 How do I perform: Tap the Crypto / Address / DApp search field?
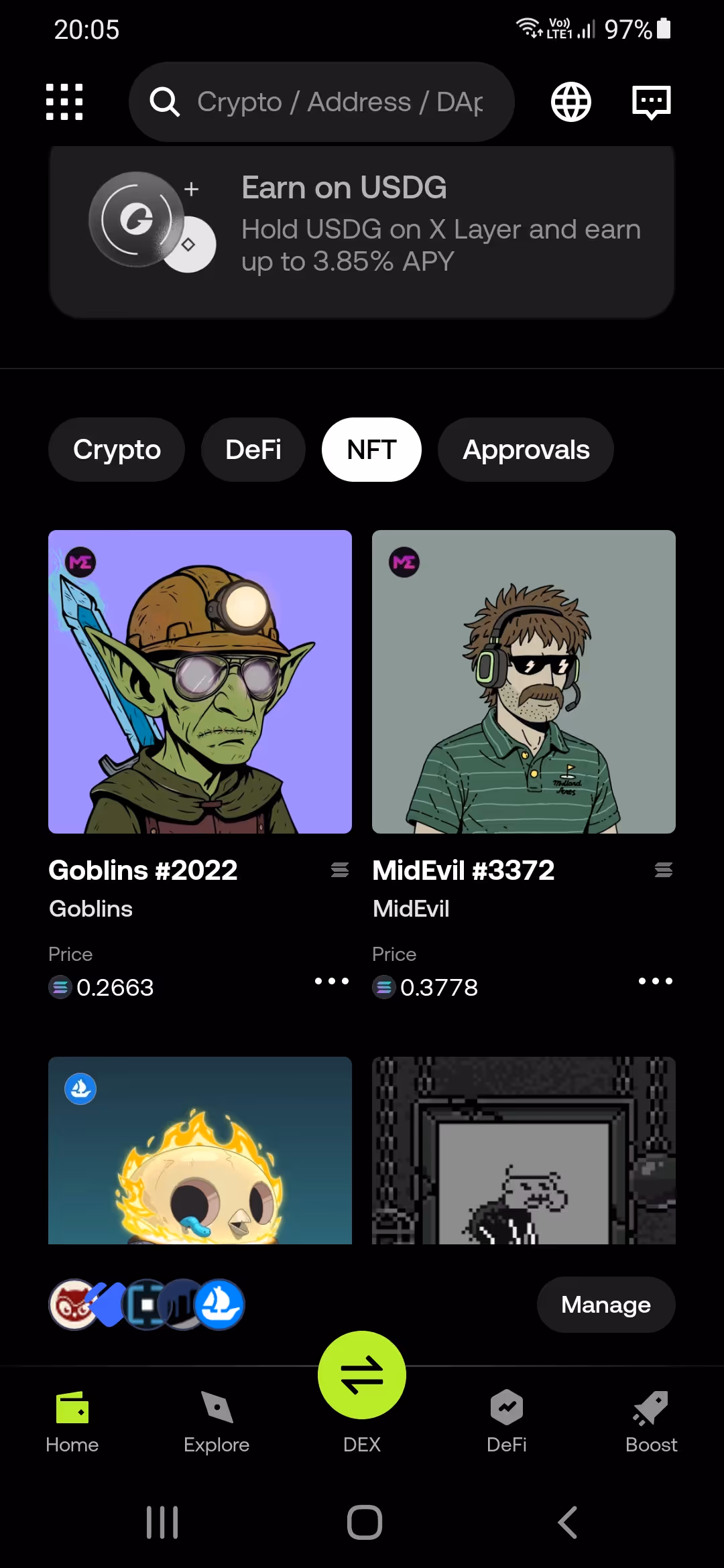tap(322, 102)
